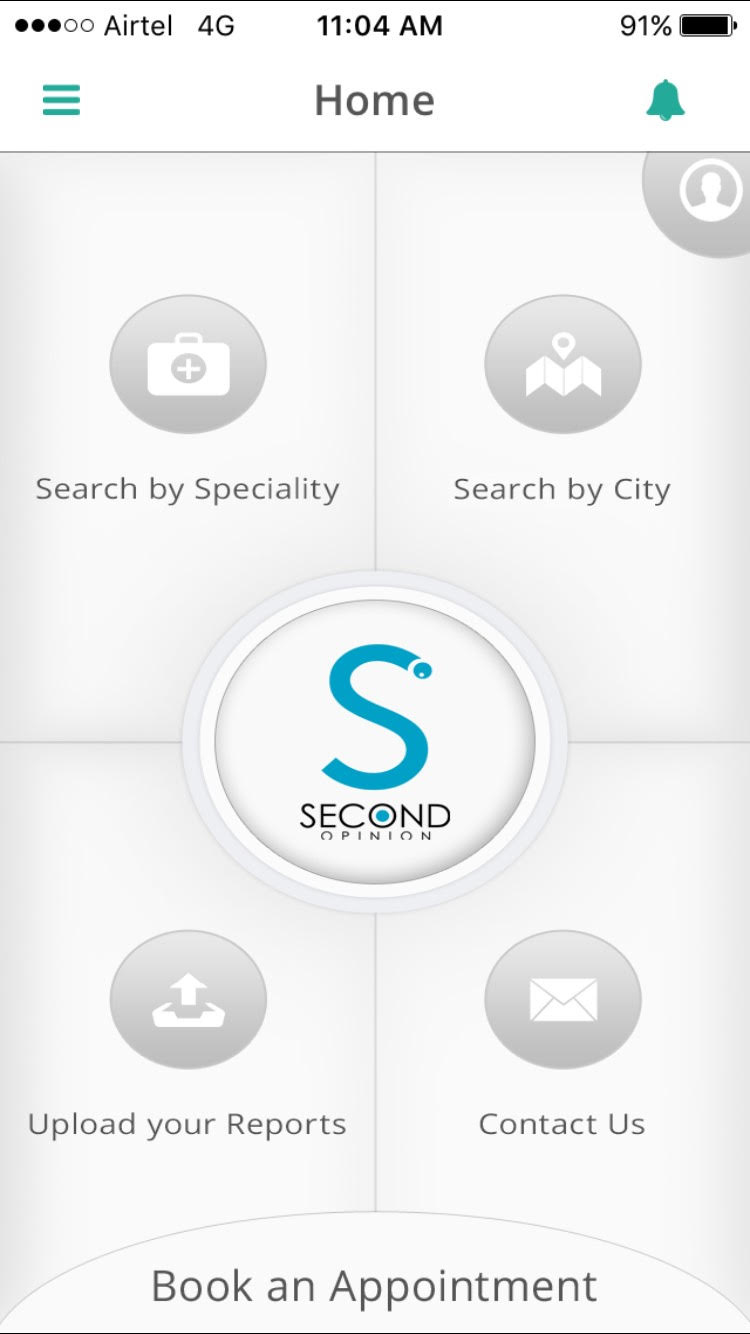Open the user profile icon

[708, 191]
